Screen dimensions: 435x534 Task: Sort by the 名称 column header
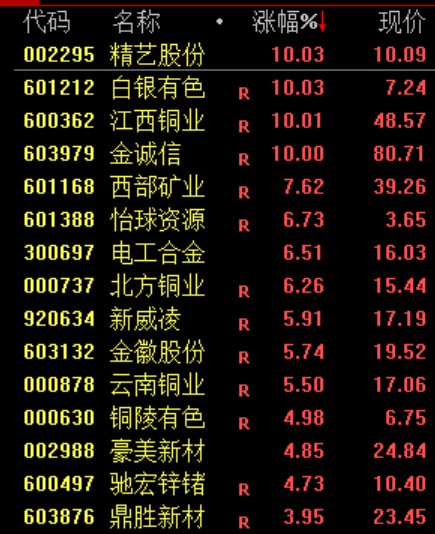coord(137,22)
